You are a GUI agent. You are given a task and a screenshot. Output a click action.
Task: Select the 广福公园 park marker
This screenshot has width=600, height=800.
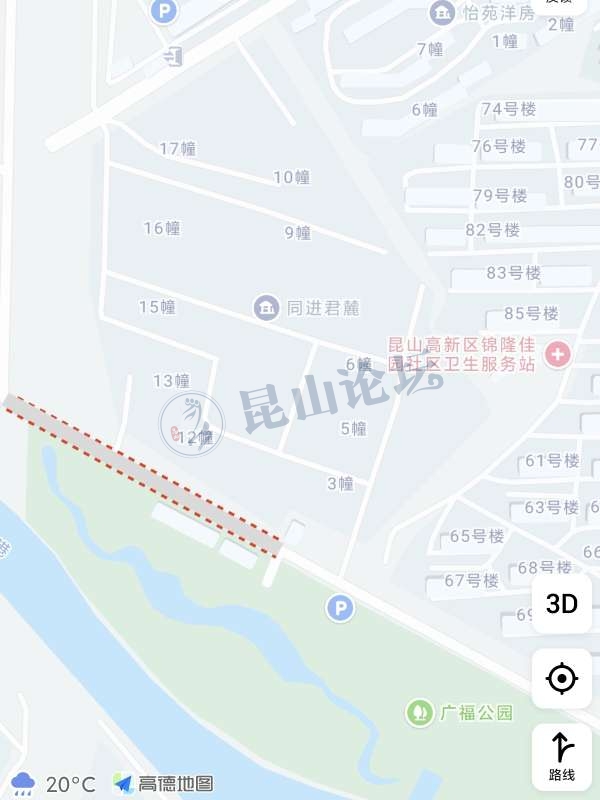[418, 713]
